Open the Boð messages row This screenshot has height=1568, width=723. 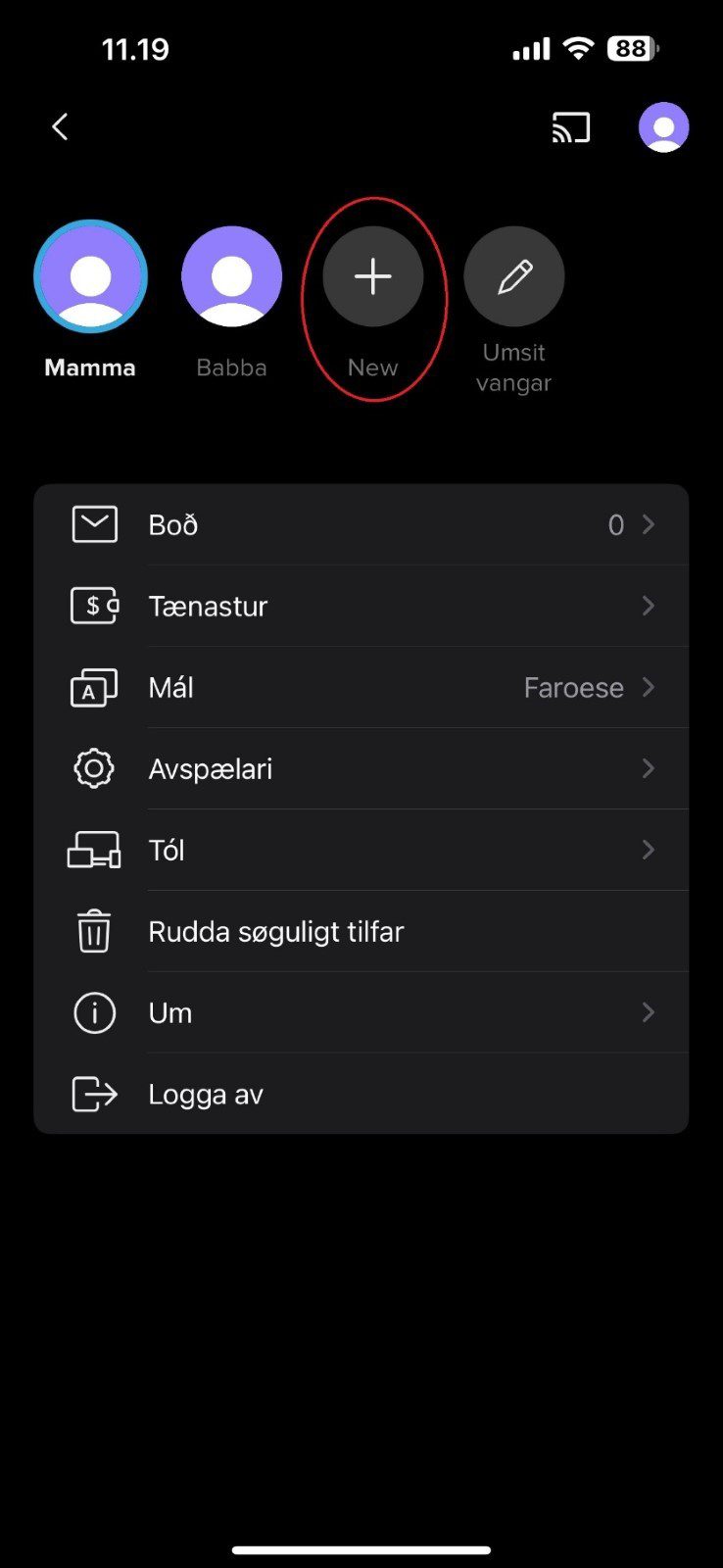click(x=361, y=525)
